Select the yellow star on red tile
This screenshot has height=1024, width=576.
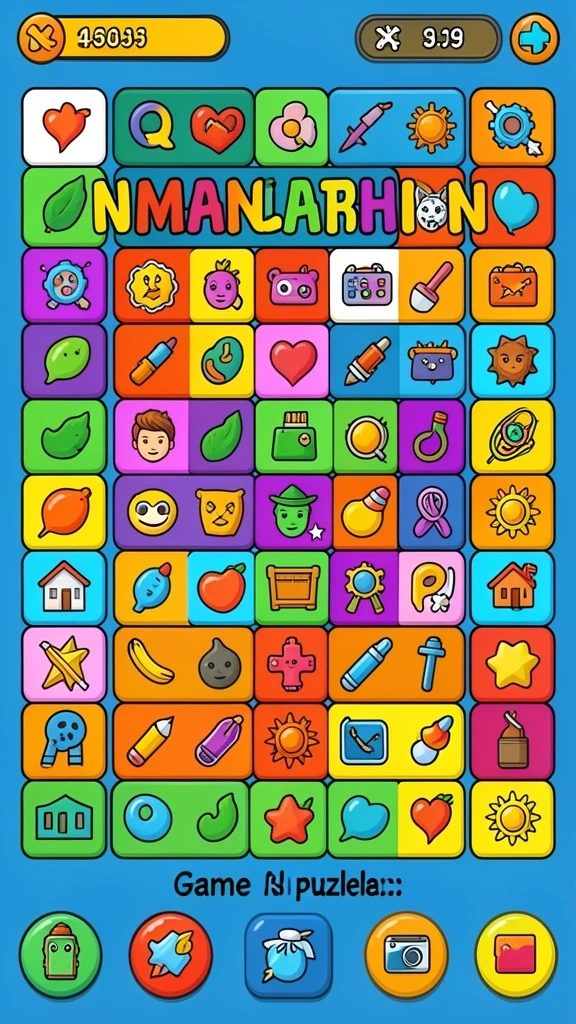click(x=512, y=664)
